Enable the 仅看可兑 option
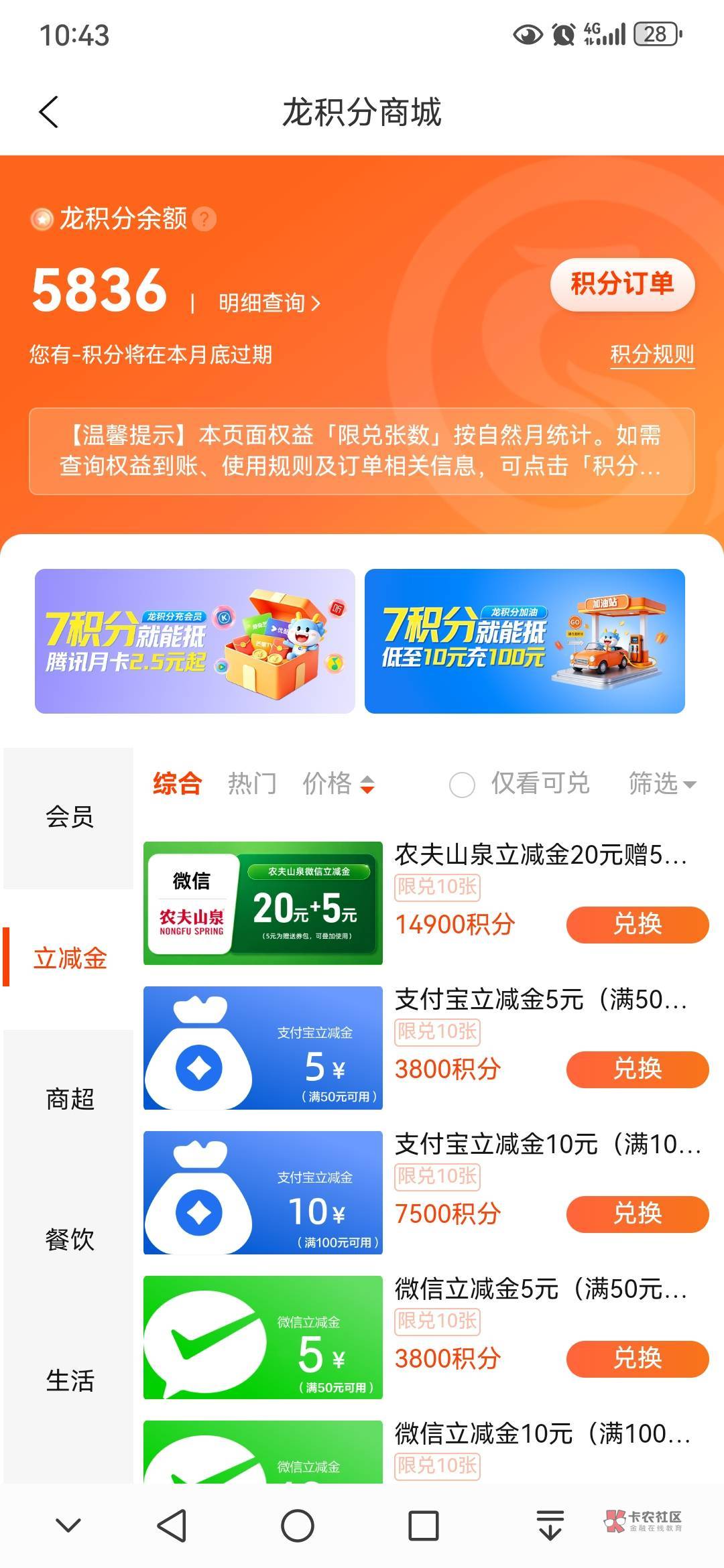 (519, 783)
